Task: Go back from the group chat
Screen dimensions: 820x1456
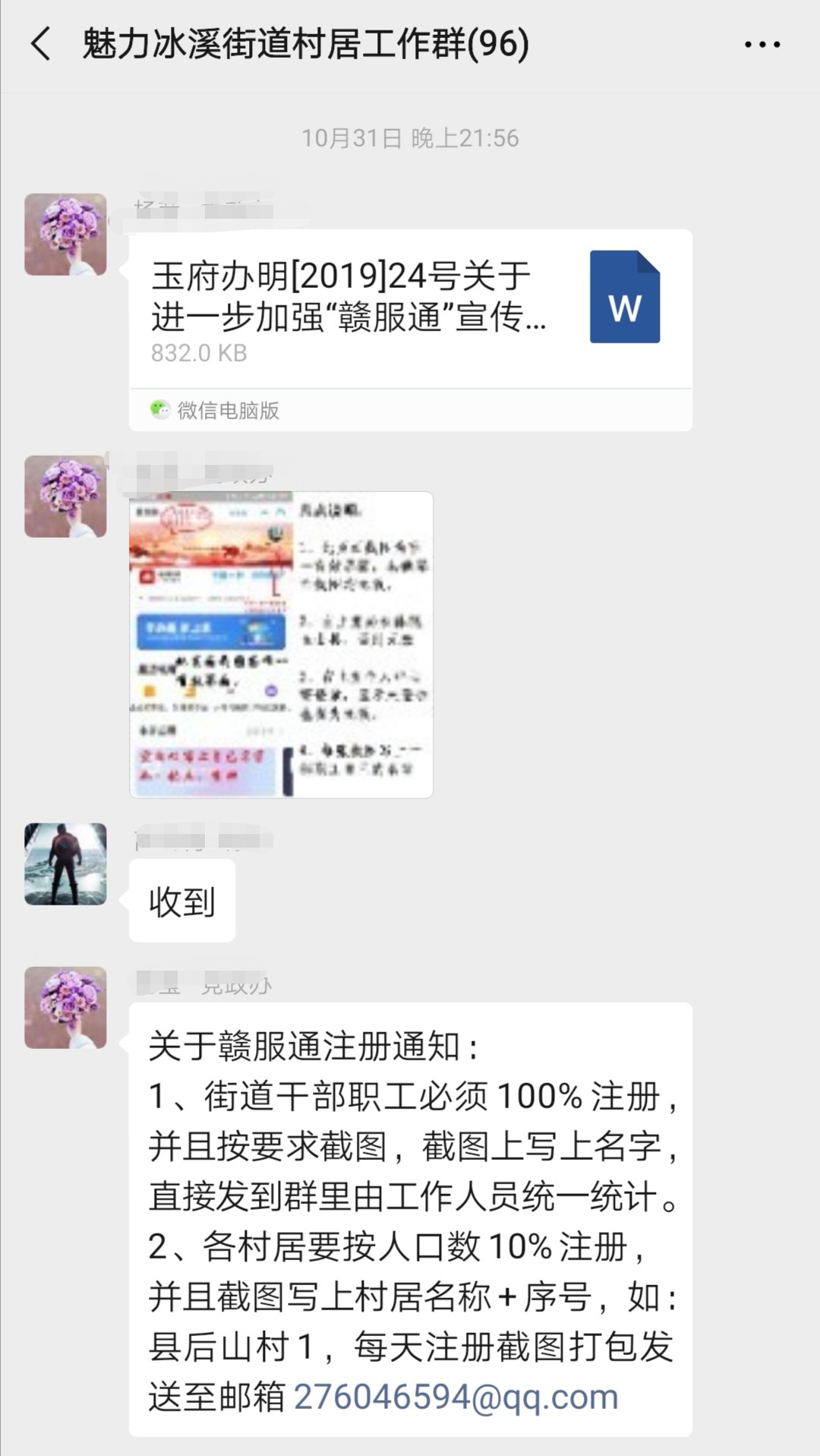Action: tap(42, 44)
